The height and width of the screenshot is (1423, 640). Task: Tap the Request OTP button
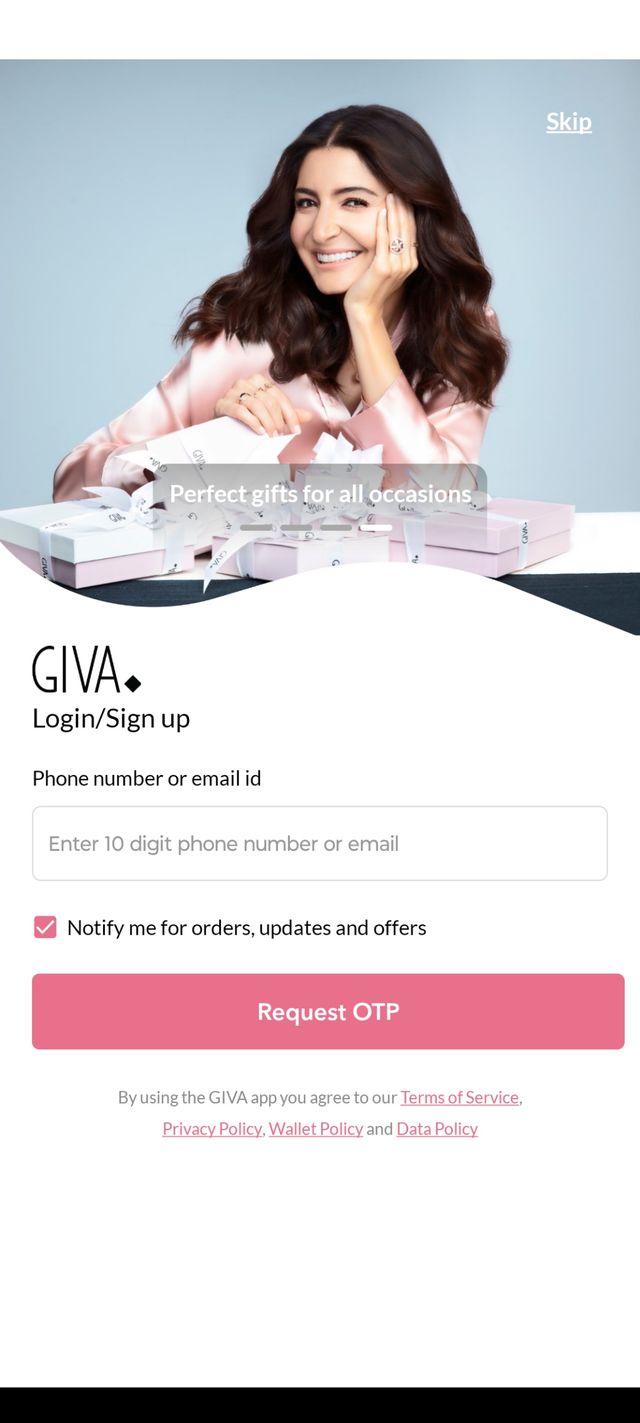(x=328, y=1011)
